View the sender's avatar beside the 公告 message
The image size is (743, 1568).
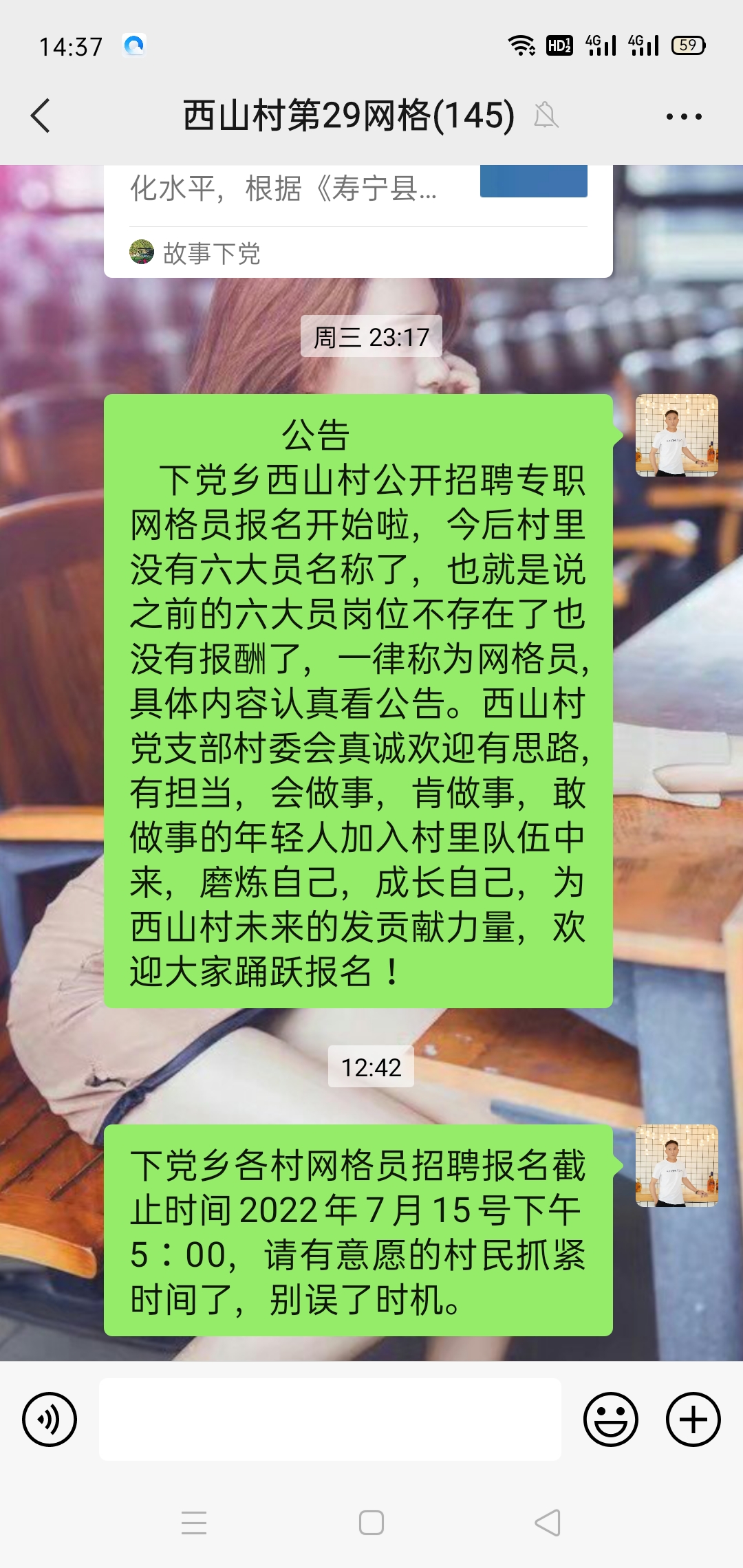point(677,435)
